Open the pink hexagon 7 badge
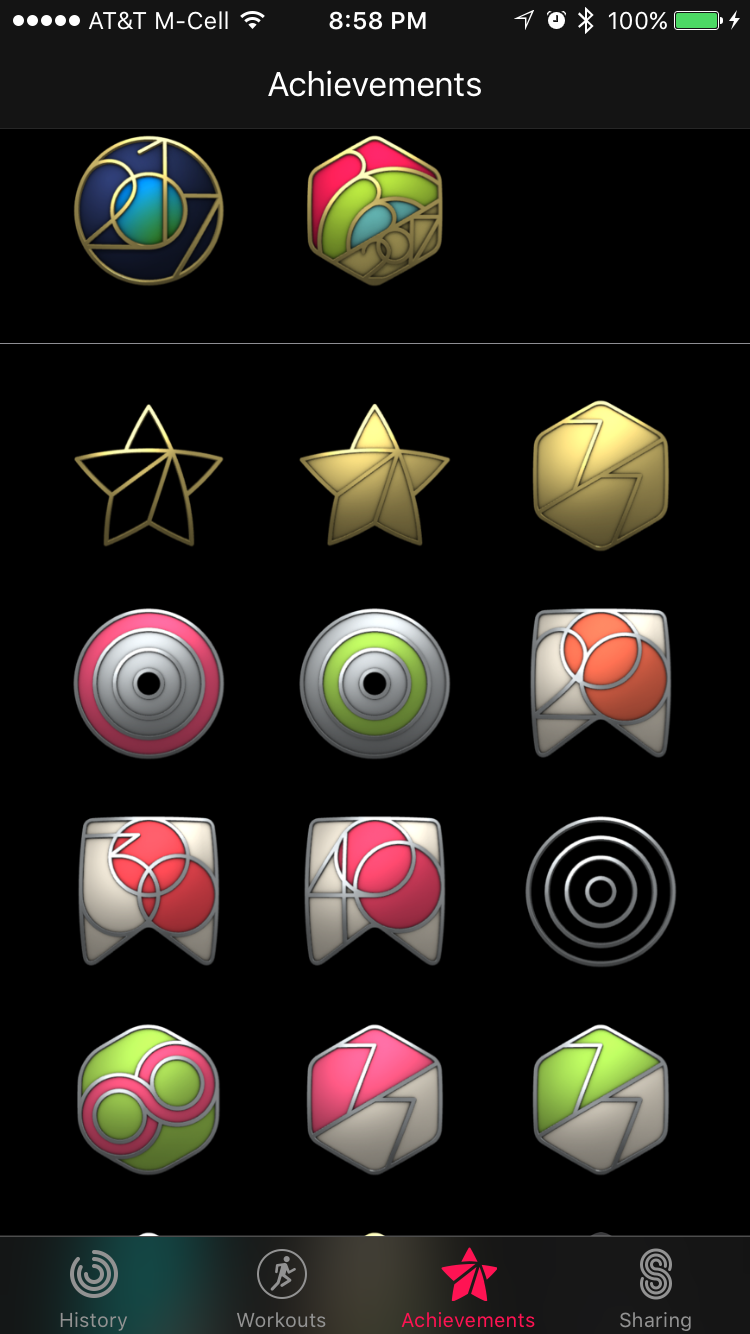 point(375,1099)
